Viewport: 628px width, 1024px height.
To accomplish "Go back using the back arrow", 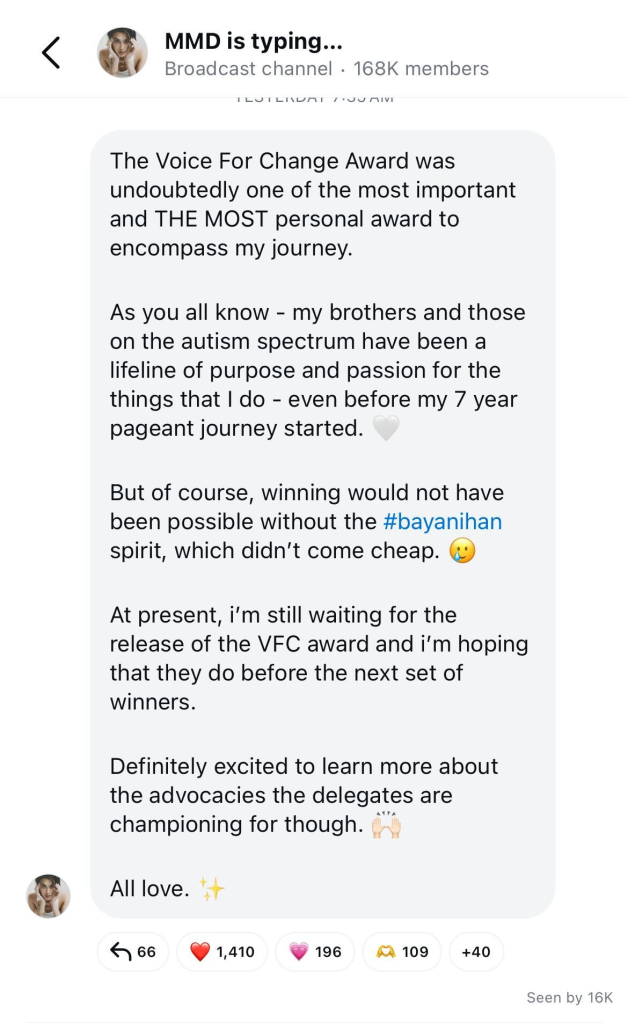I will click(x=51, y=53).
